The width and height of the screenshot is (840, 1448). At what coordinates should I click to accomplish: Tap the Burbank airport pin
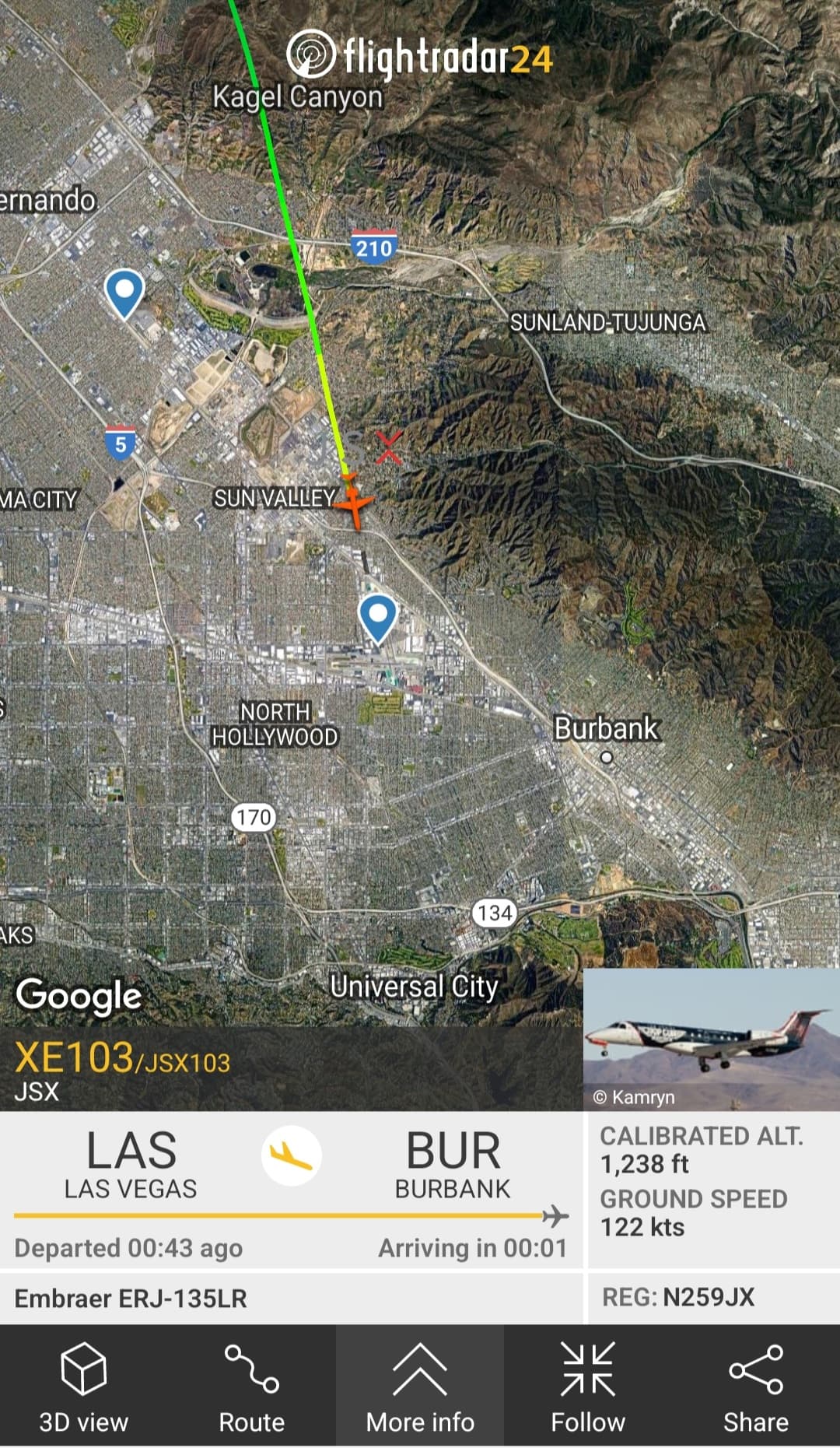tap(378, 617)
